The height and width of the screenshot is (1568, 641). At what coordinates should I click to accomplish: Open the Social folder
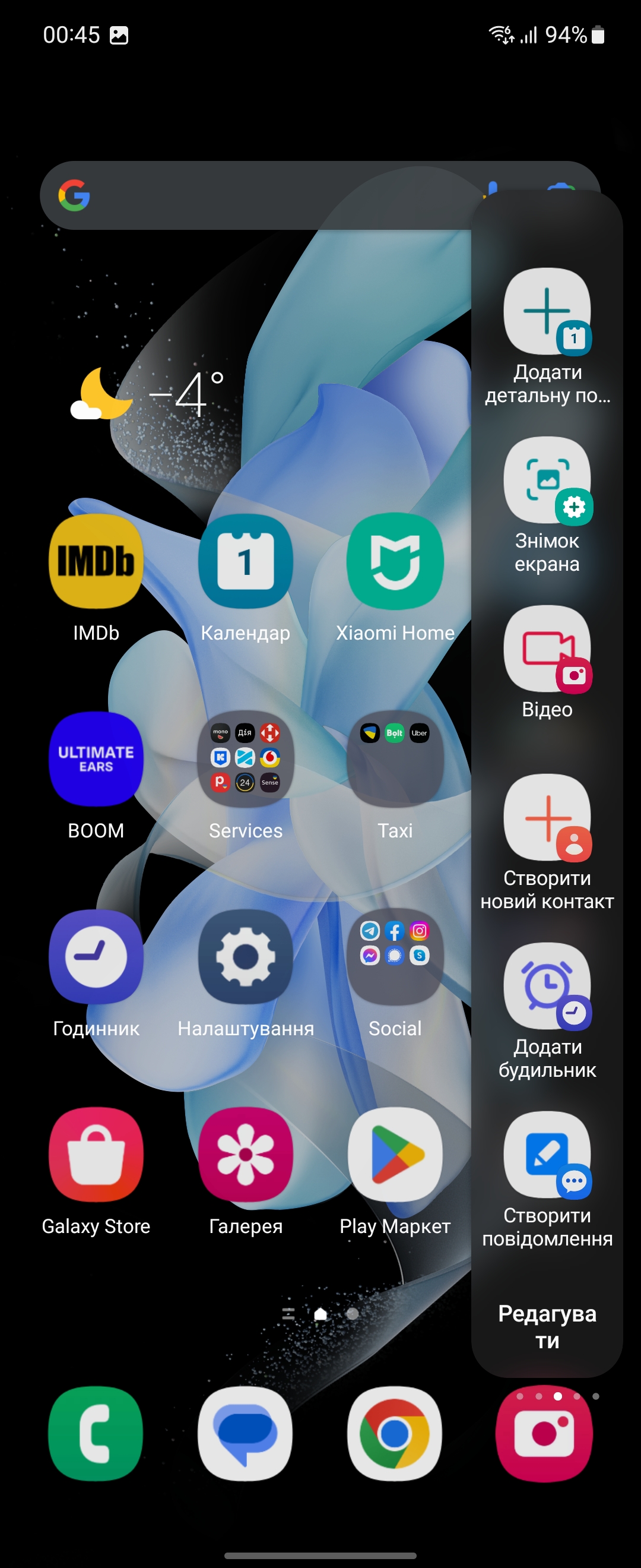click(x=395, y=957)
